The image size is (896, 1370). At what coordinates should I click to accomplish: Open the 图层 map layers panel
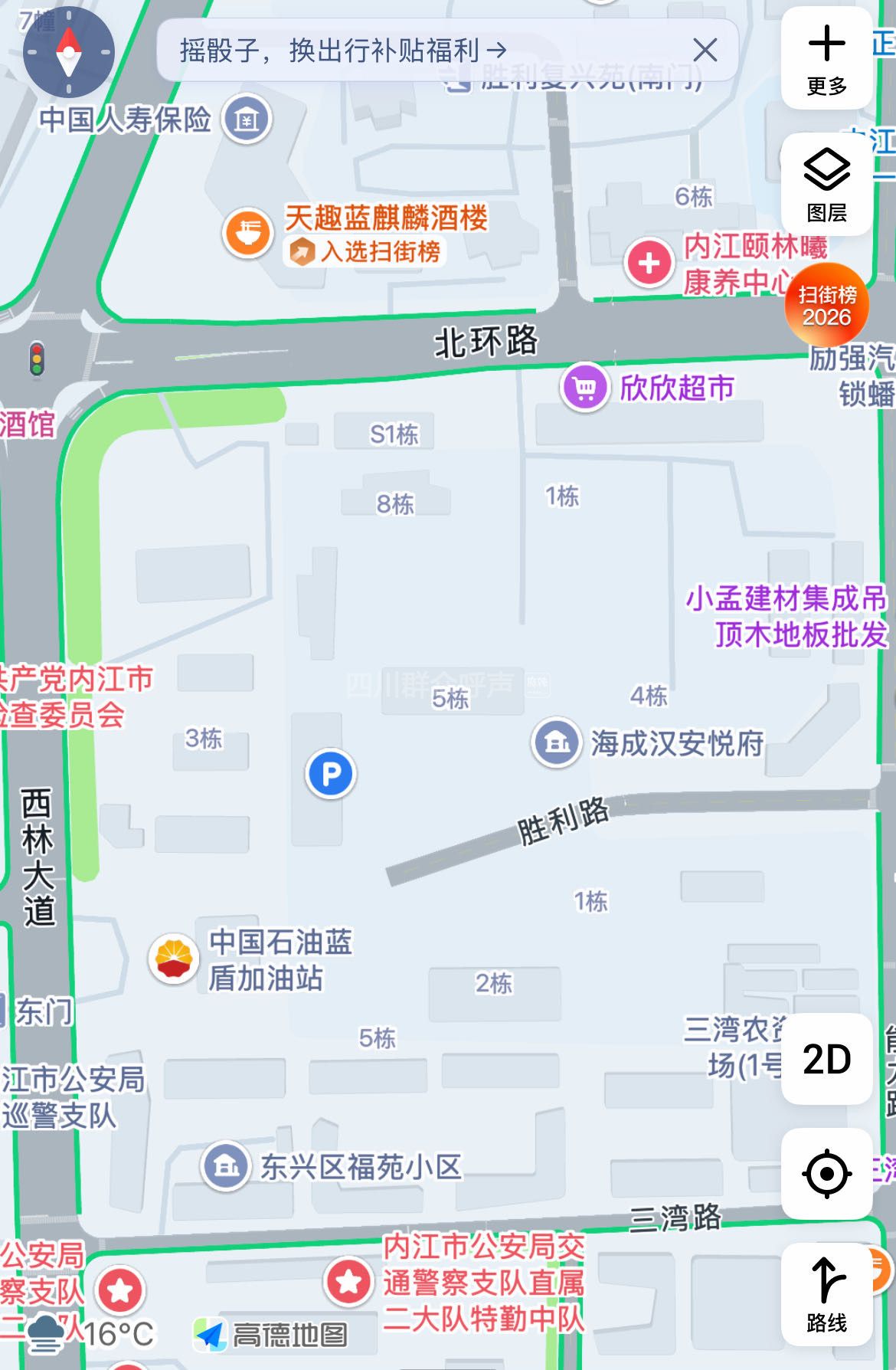[x=826, y=184]
